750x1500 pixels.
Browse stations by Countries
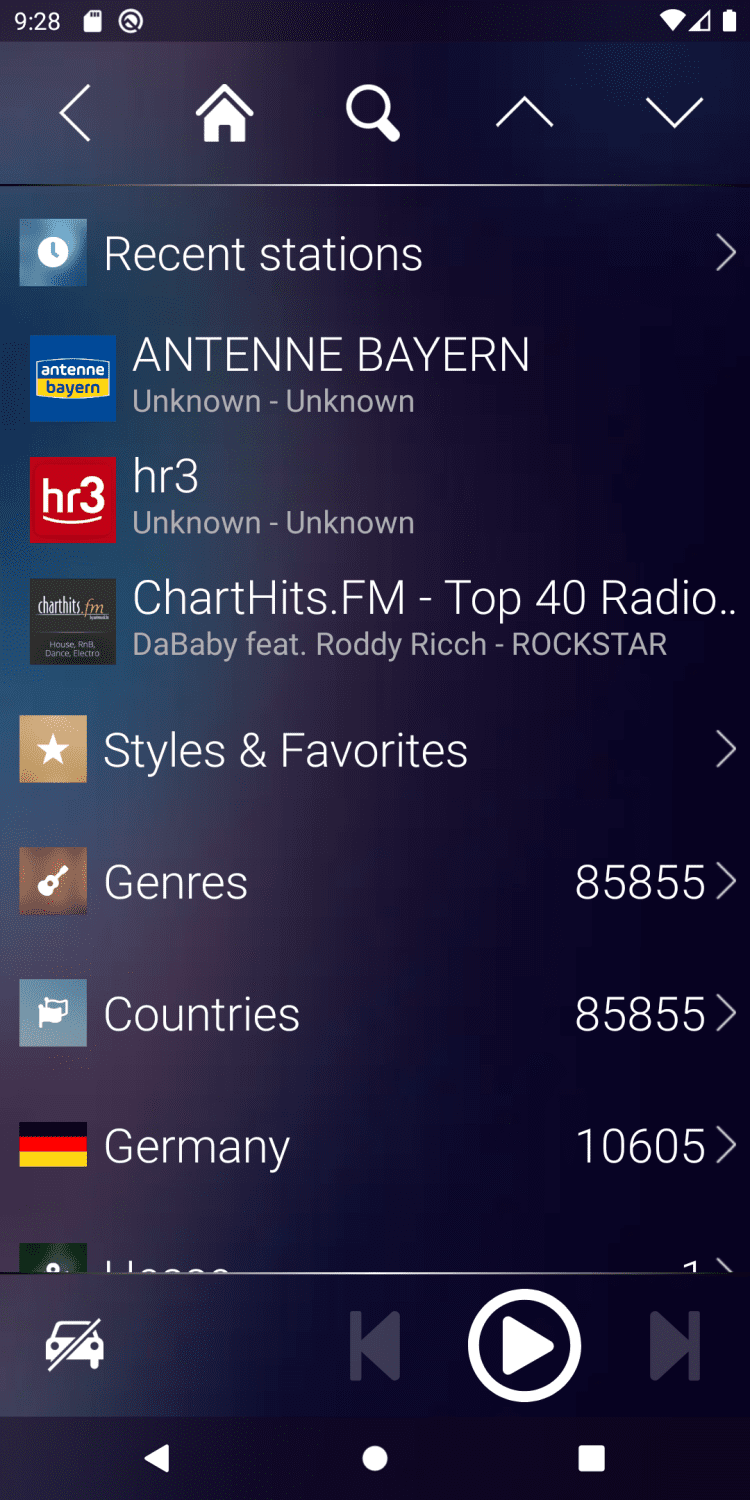click(375, 1014)
